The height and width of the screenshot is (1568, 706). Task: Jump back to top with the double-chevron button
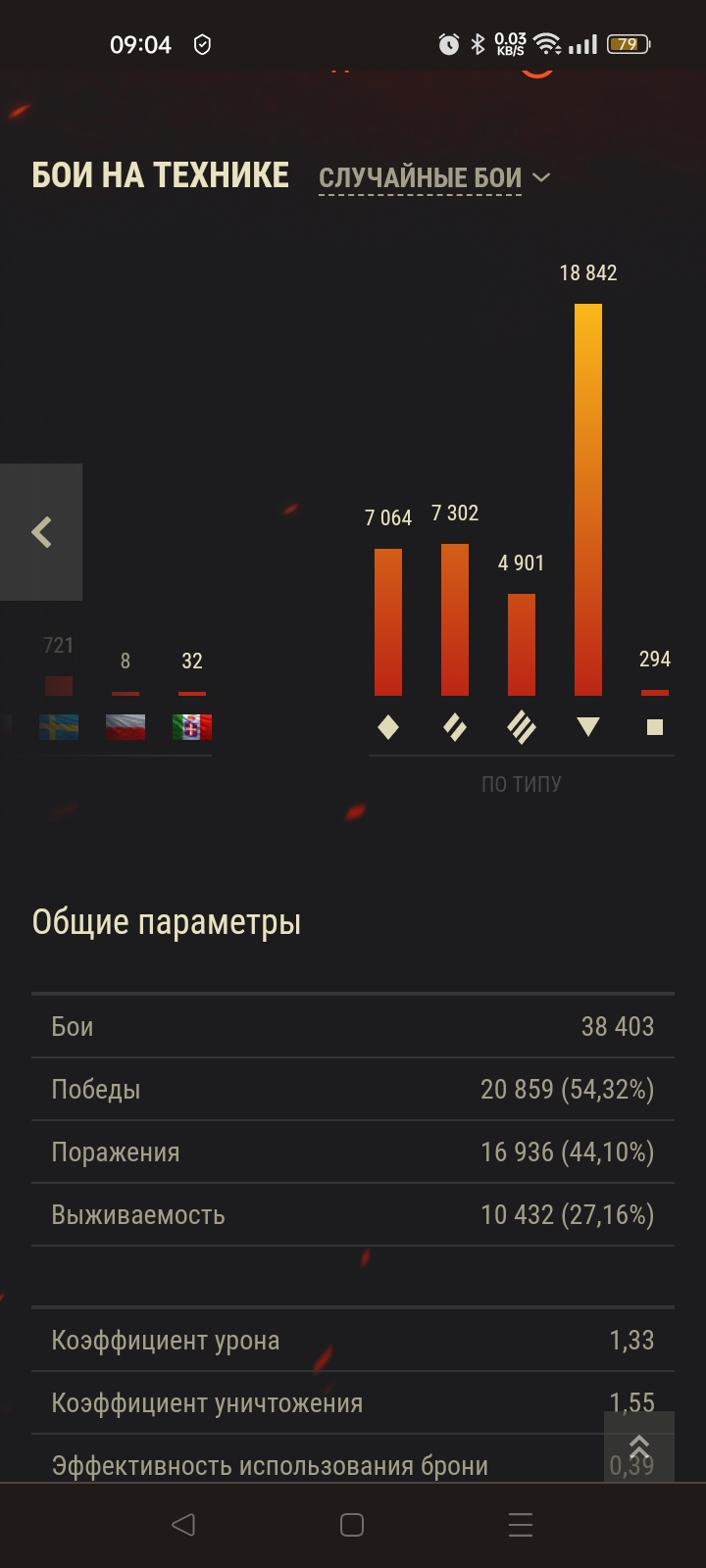(x=639, y=1446)
